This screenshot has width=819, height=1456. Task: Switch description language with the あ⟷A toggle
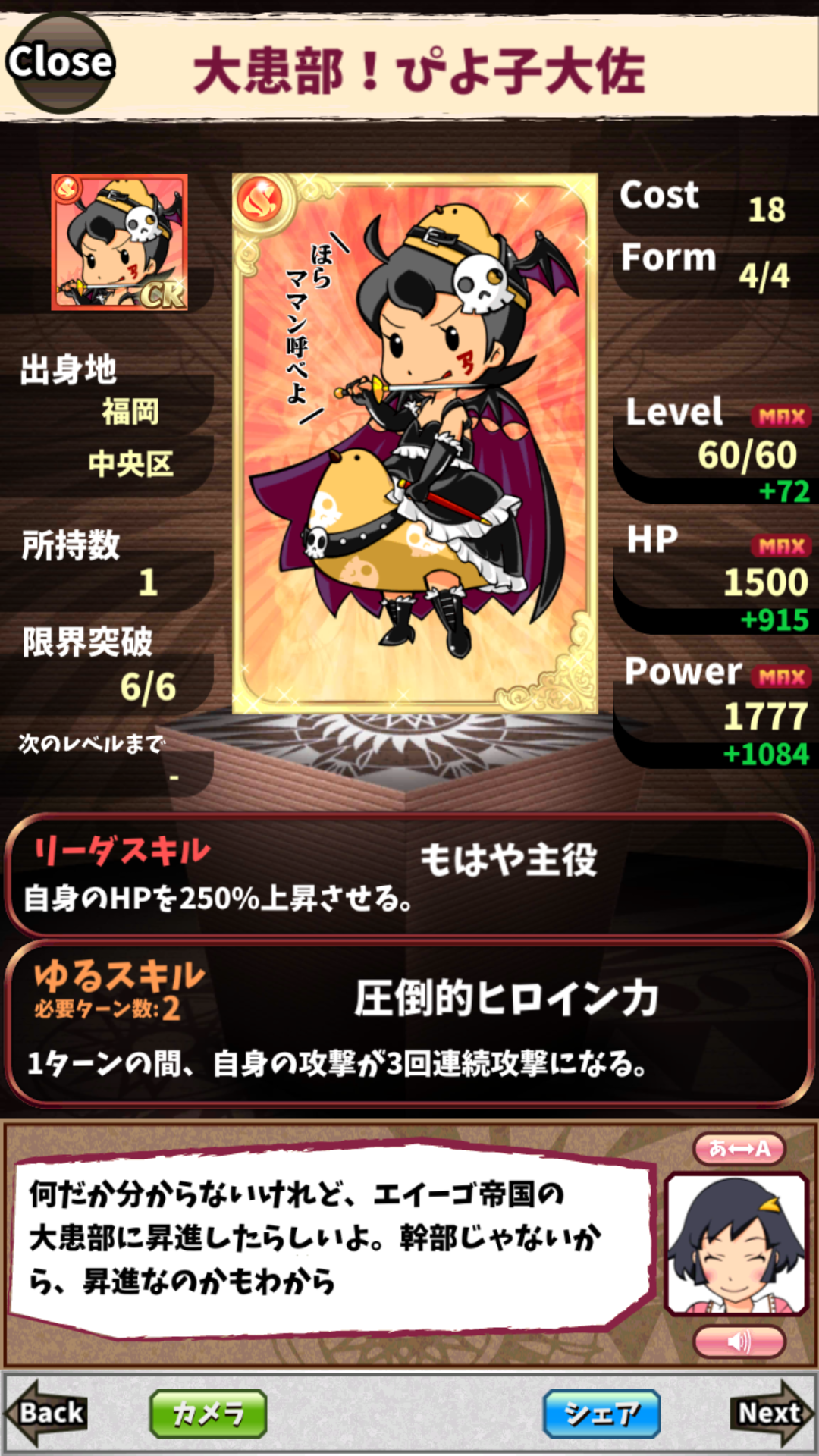pos(739,1148)
